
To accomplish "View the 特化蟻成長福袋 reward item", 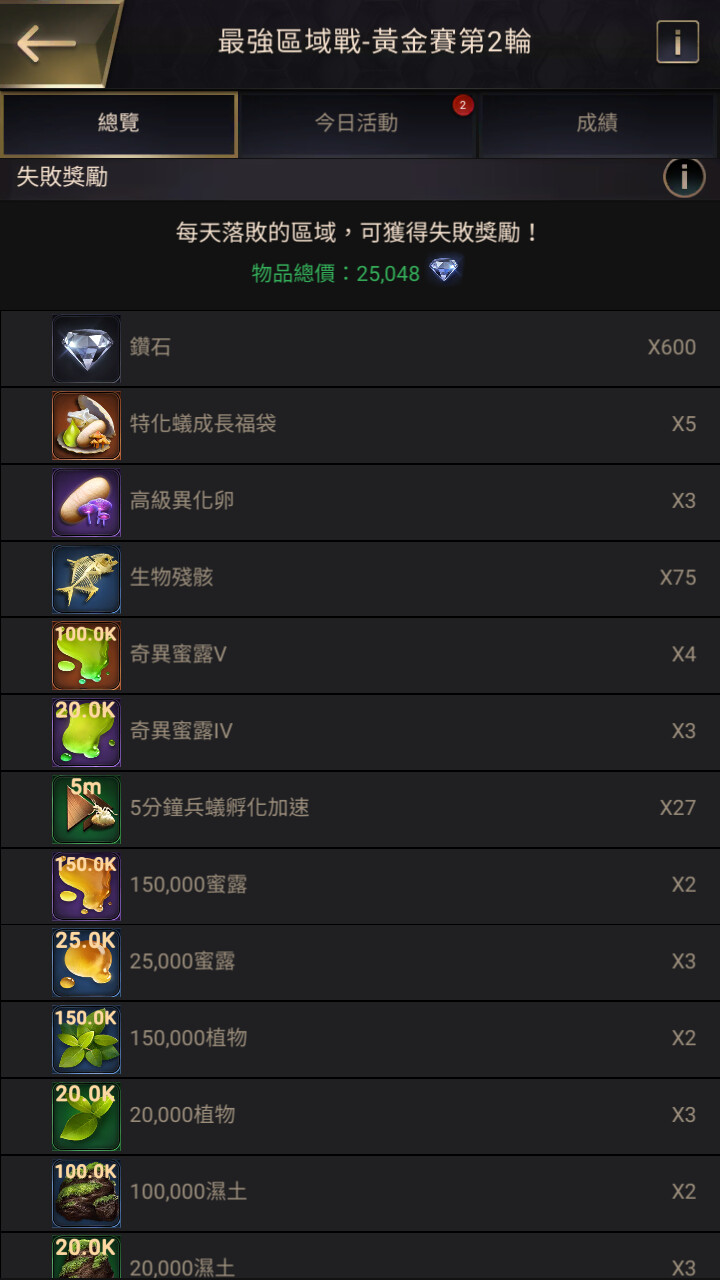I will coord(360,425).
